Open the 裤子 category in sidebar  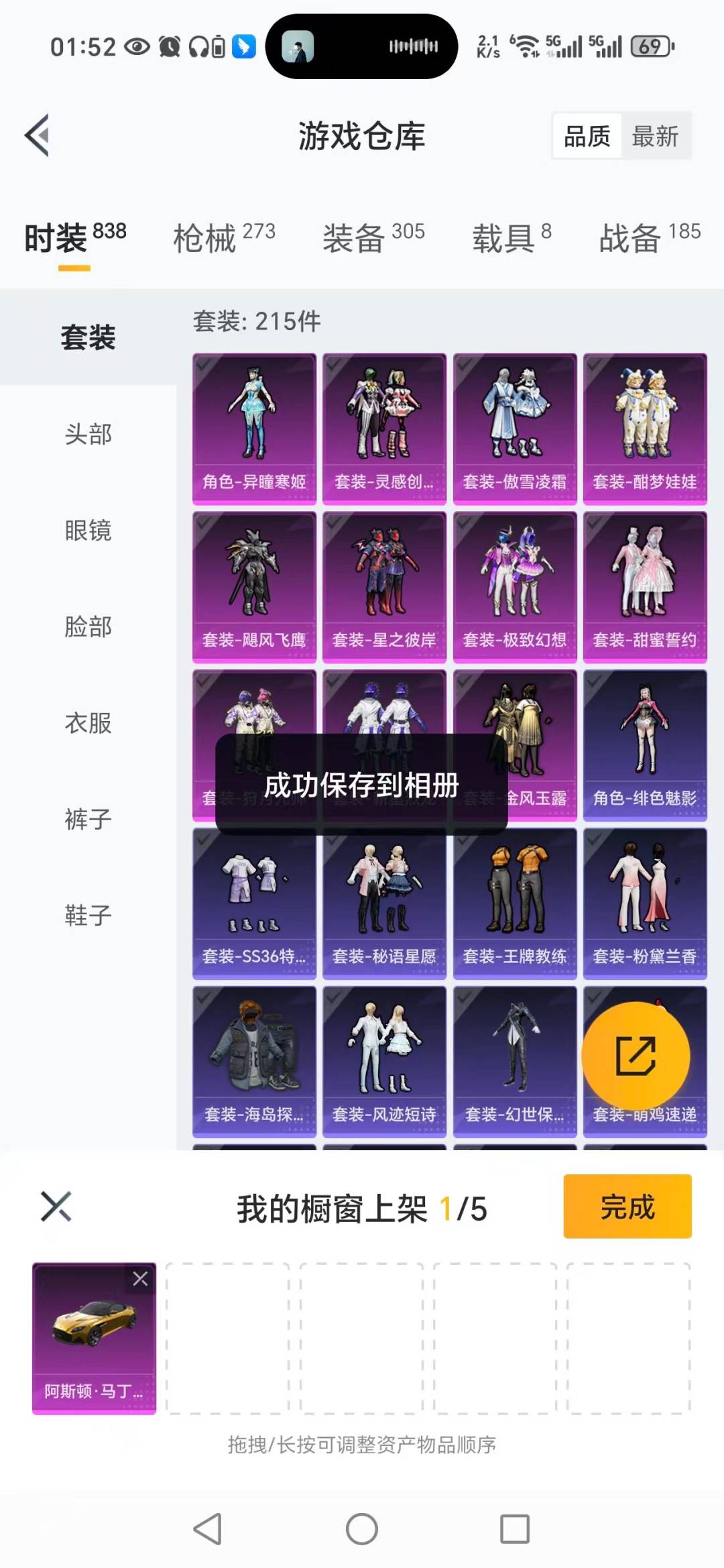pos(86,820)
